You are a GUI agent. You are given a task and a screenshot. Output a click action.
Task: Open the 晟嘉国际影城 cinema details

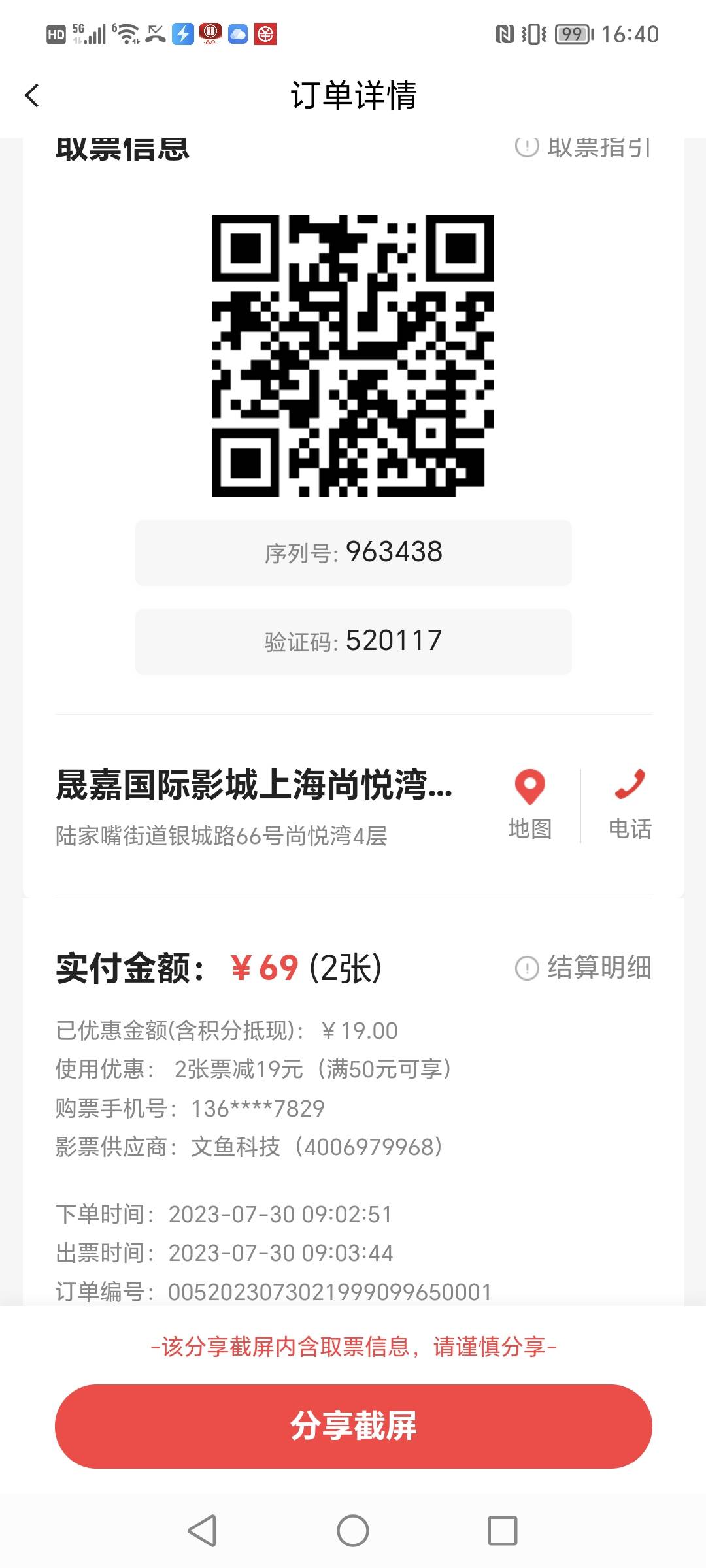tap(254, 785)
